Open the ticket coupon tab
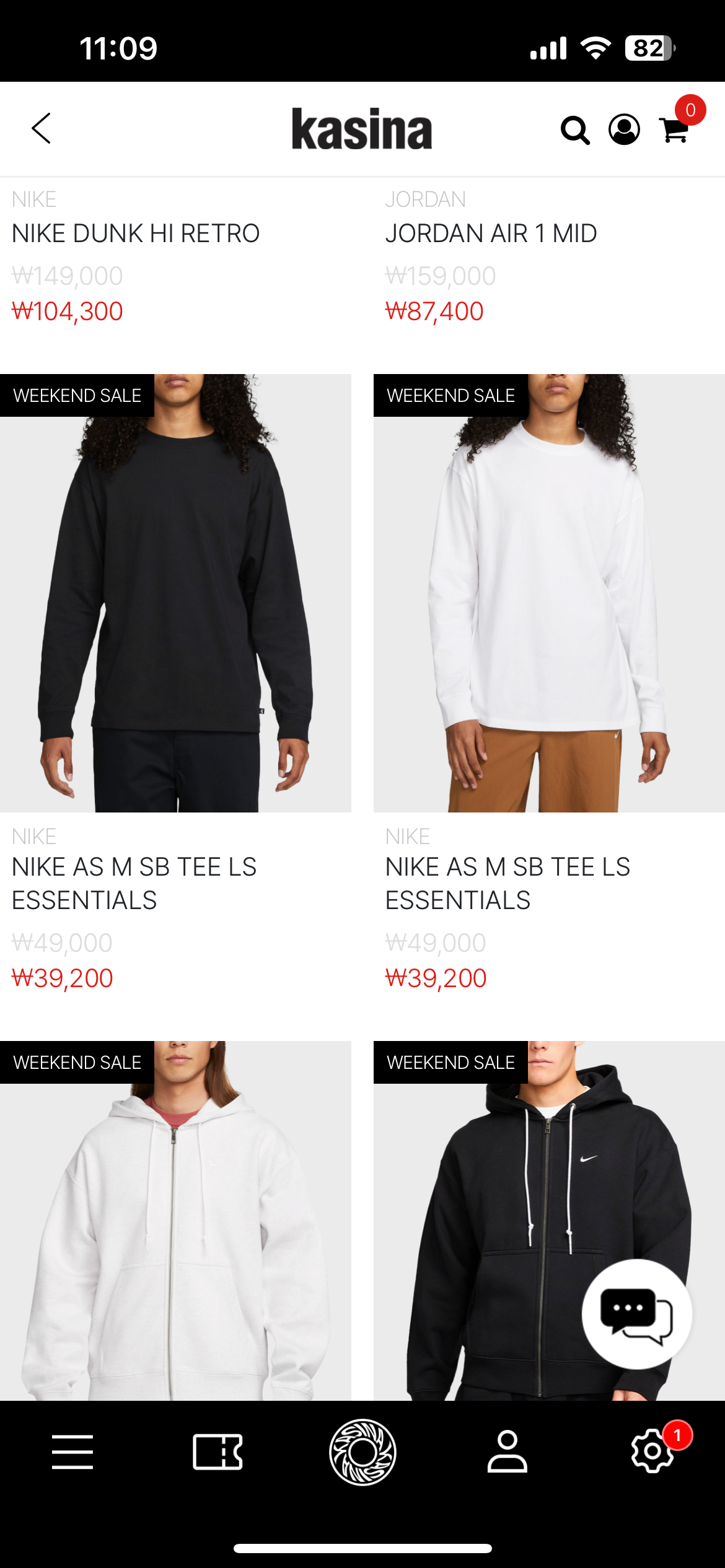The height and width of the screenshot is (1568, 725). (217, 1452)
